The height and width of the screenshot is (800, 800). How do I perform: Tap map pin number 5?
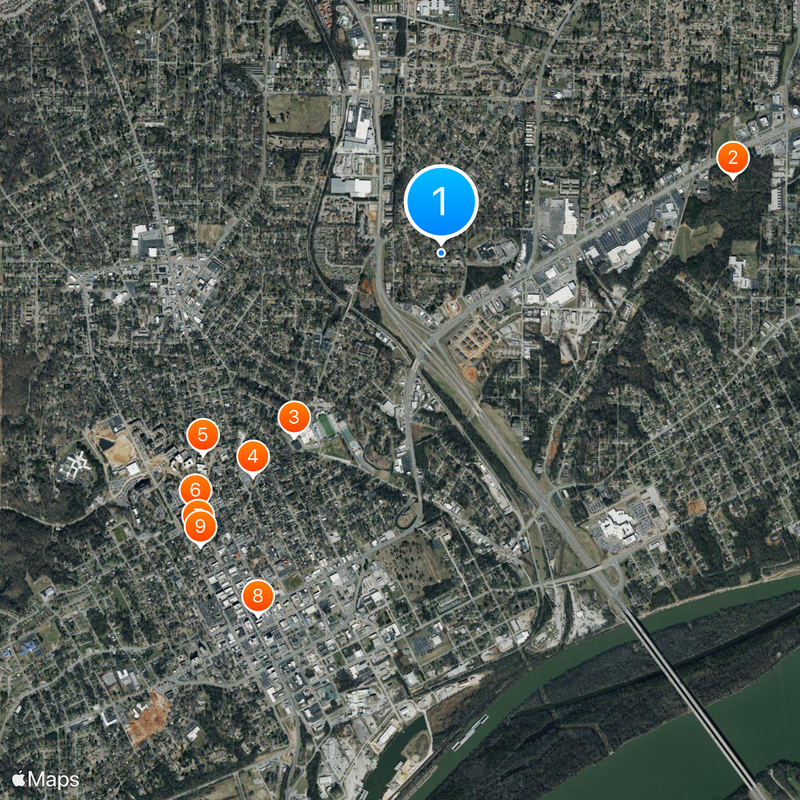click(x=203, y=435)
